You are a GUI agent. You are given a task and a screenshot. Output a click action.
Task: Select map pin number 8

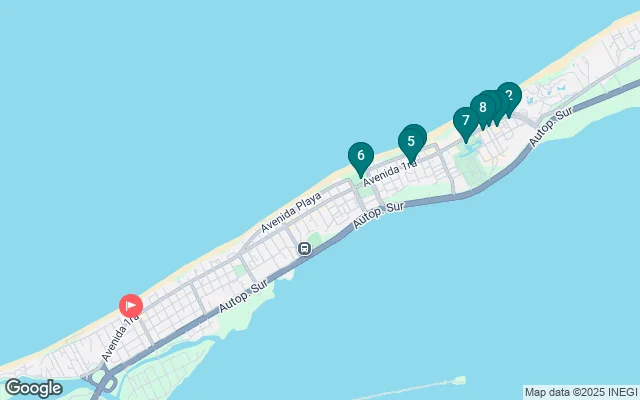pyautogui.click(x=482, y=108)
